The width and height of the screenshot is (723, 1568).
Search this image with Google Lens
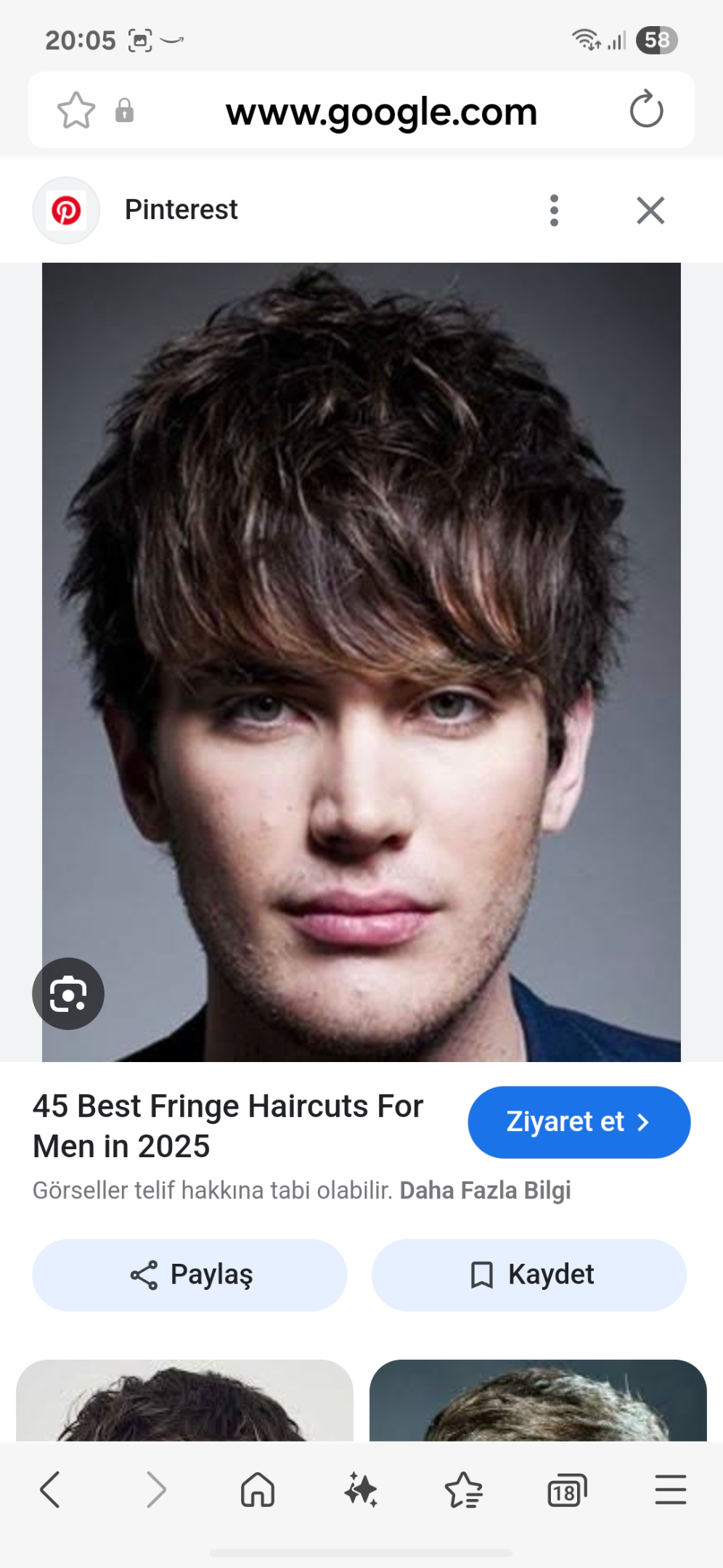(x=68, y=994)
